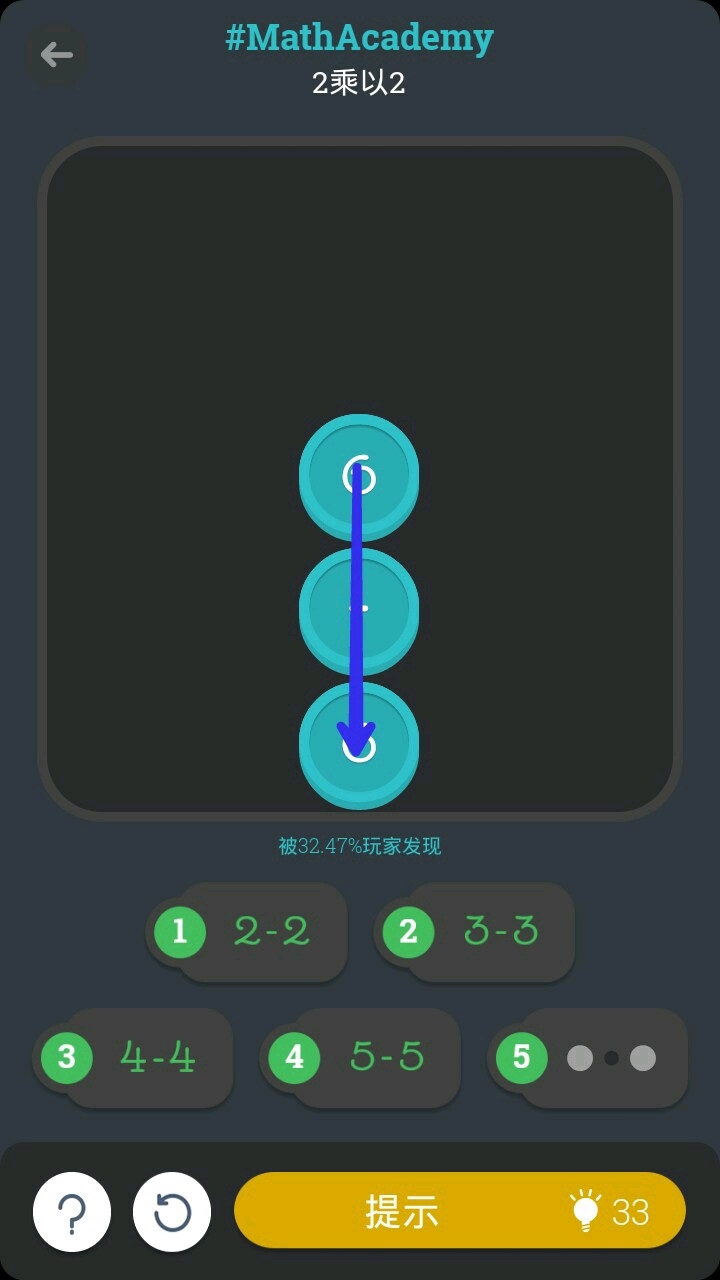Tap the bottom teal circle

click(359, 744)
